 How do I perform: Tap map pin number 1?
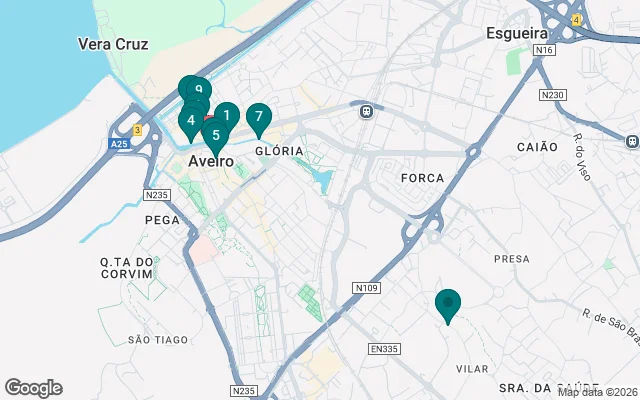(228, 115)
